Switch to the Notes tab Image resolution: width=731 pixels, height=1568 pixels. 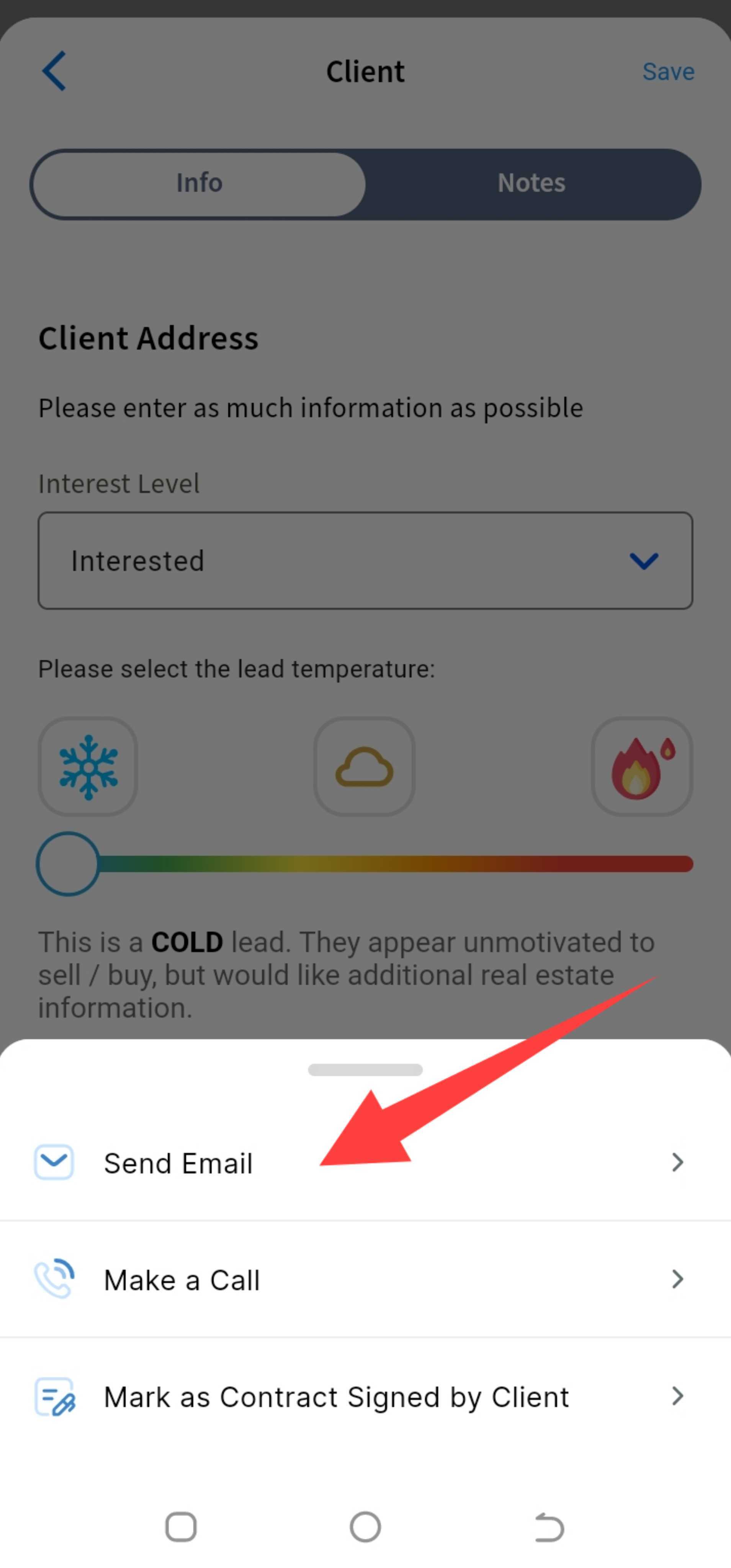pyautogui.click(x=531, y=183)
